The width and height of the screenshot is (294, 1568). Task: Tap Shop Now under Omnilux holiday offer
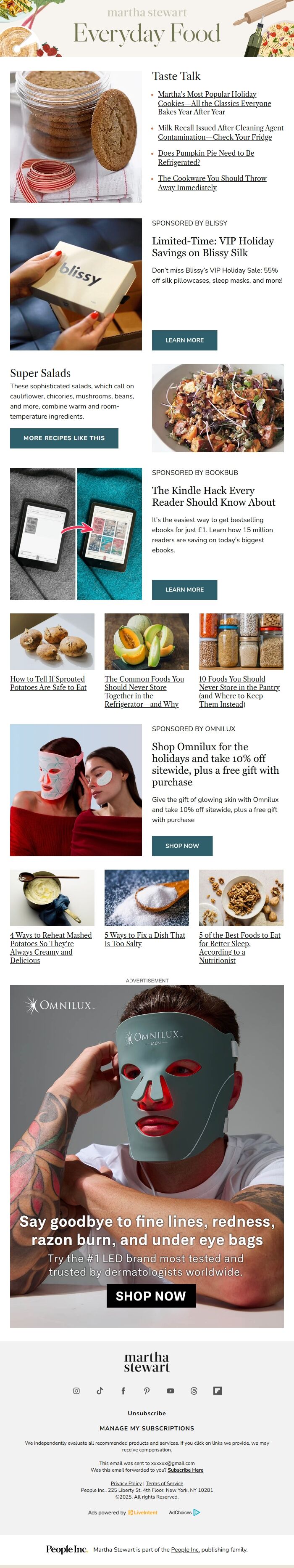181,846
